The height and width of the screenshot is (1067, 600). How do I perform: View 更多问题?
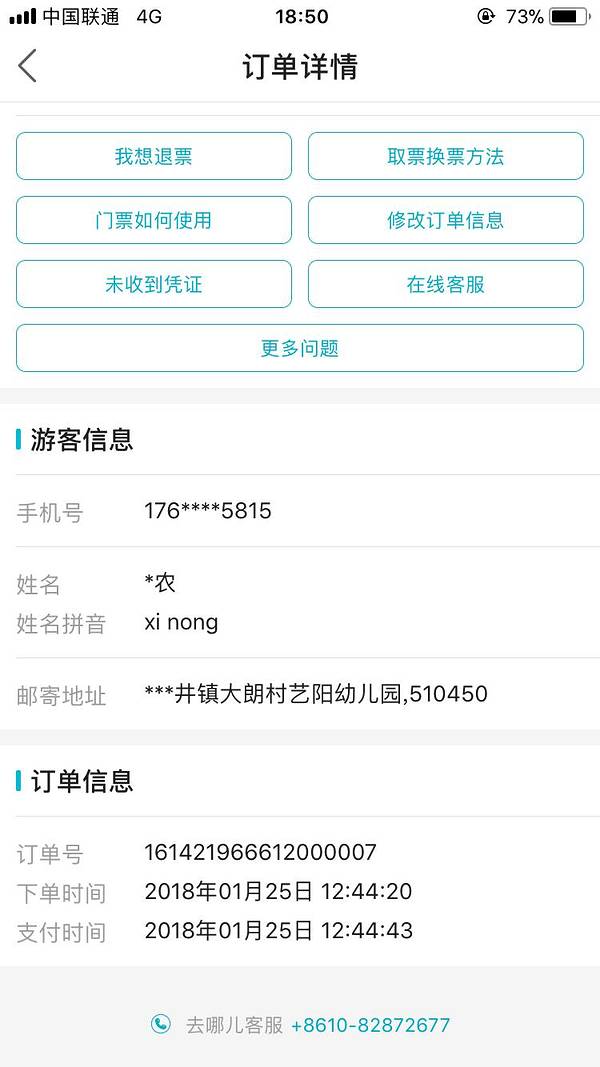click(x=300, y=348)
